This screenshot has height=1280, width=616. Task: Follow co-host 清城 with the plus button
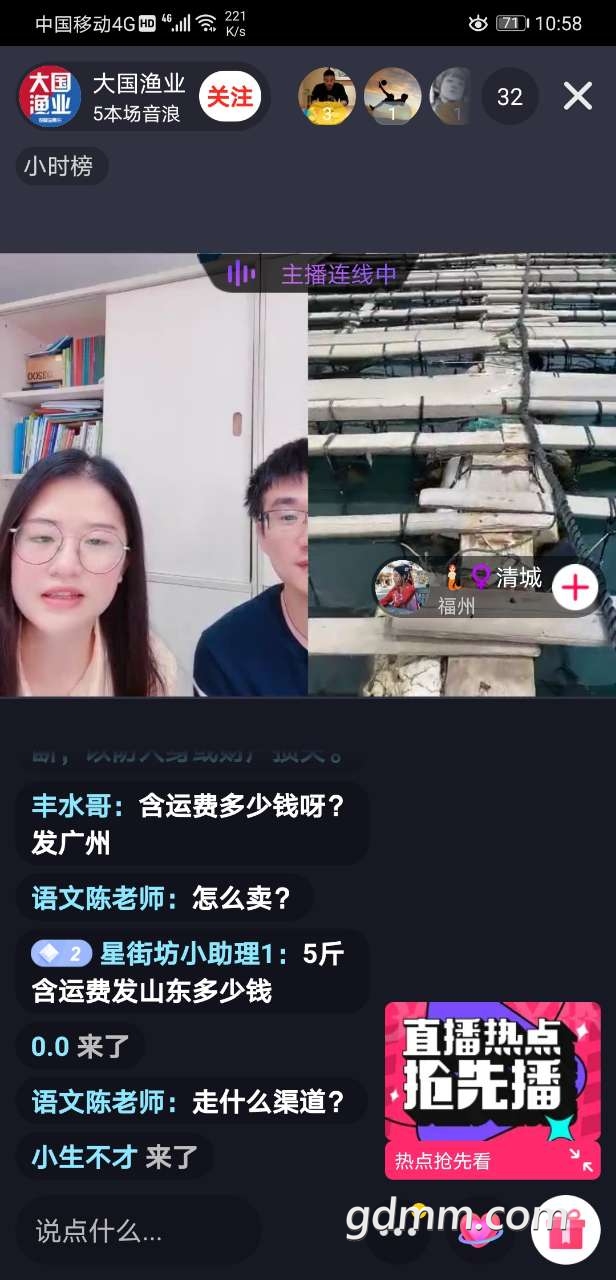(575, 588)
